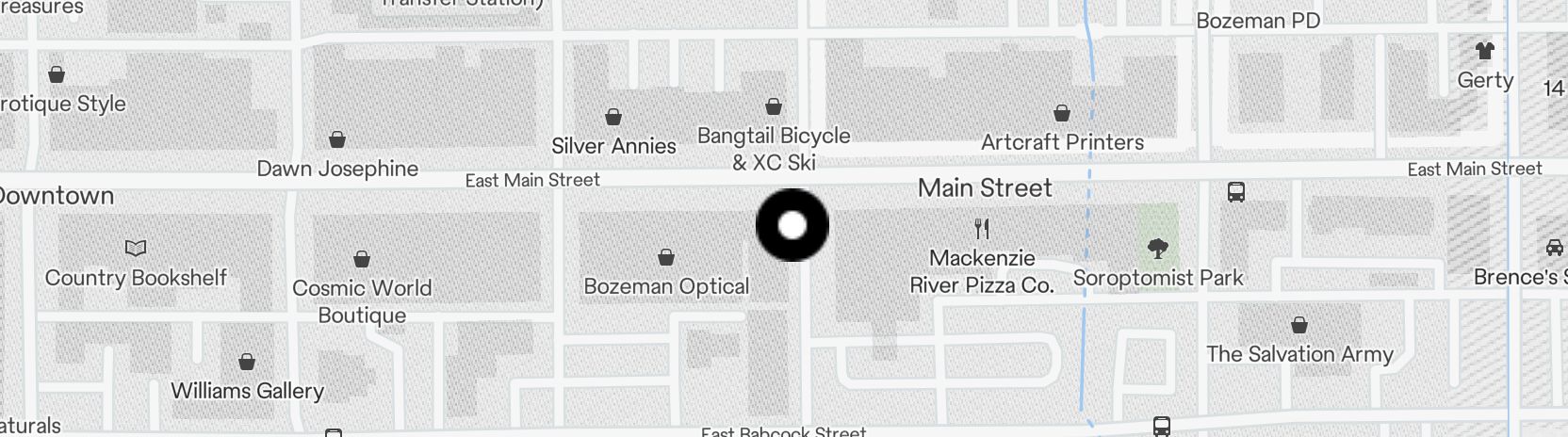Select the Cosmic World Boutique marker
Viewport: 1568px width, 437px height.
(362, 259)
